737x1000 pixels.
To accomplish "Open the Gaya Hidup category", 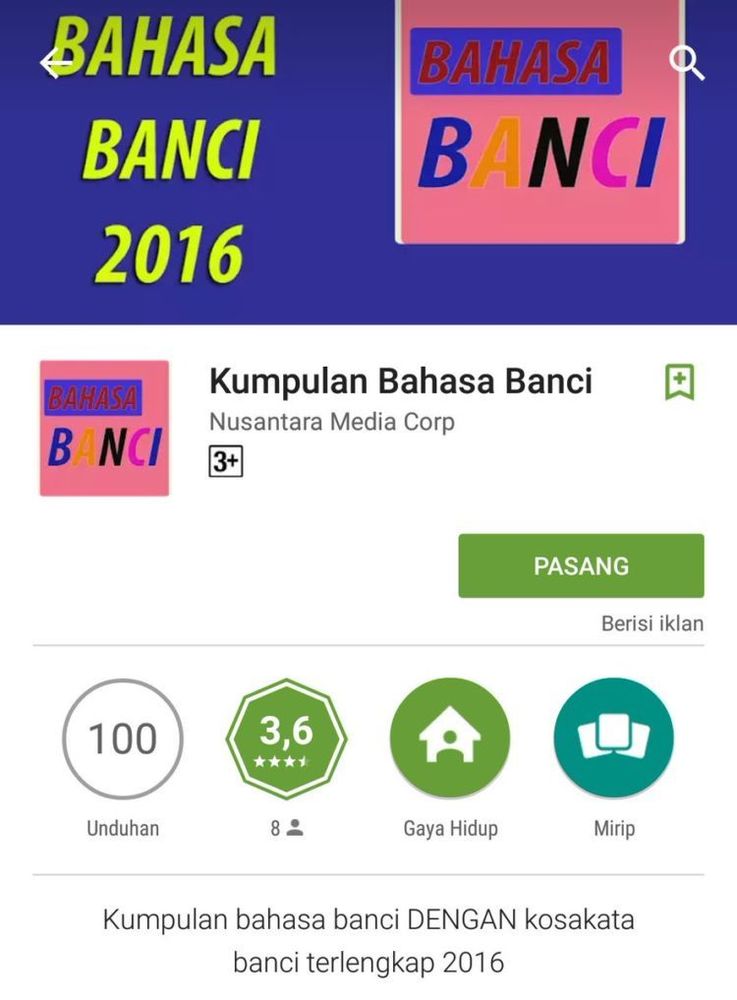I will point(450,739).
